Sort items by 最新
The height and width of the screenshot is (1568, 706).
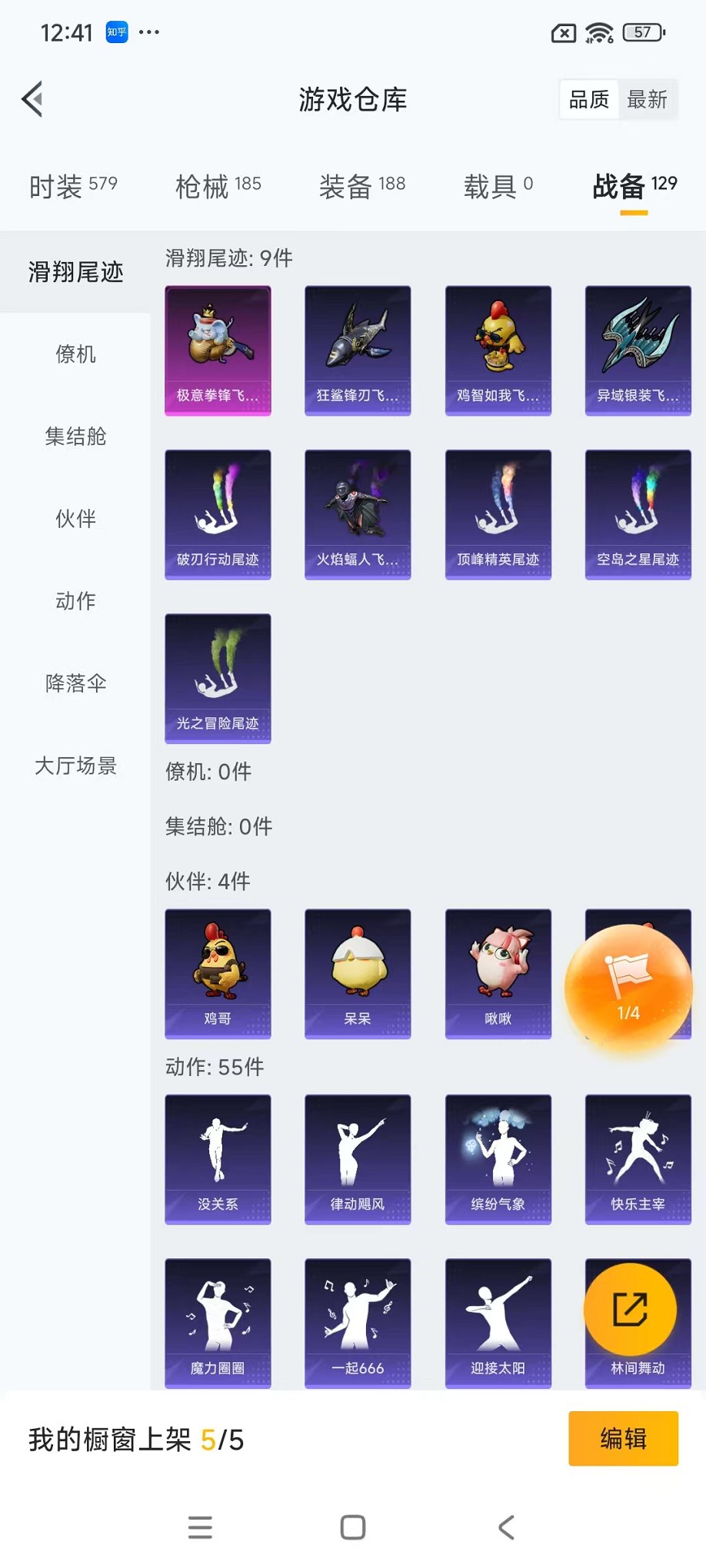click(x=647, y=100)
